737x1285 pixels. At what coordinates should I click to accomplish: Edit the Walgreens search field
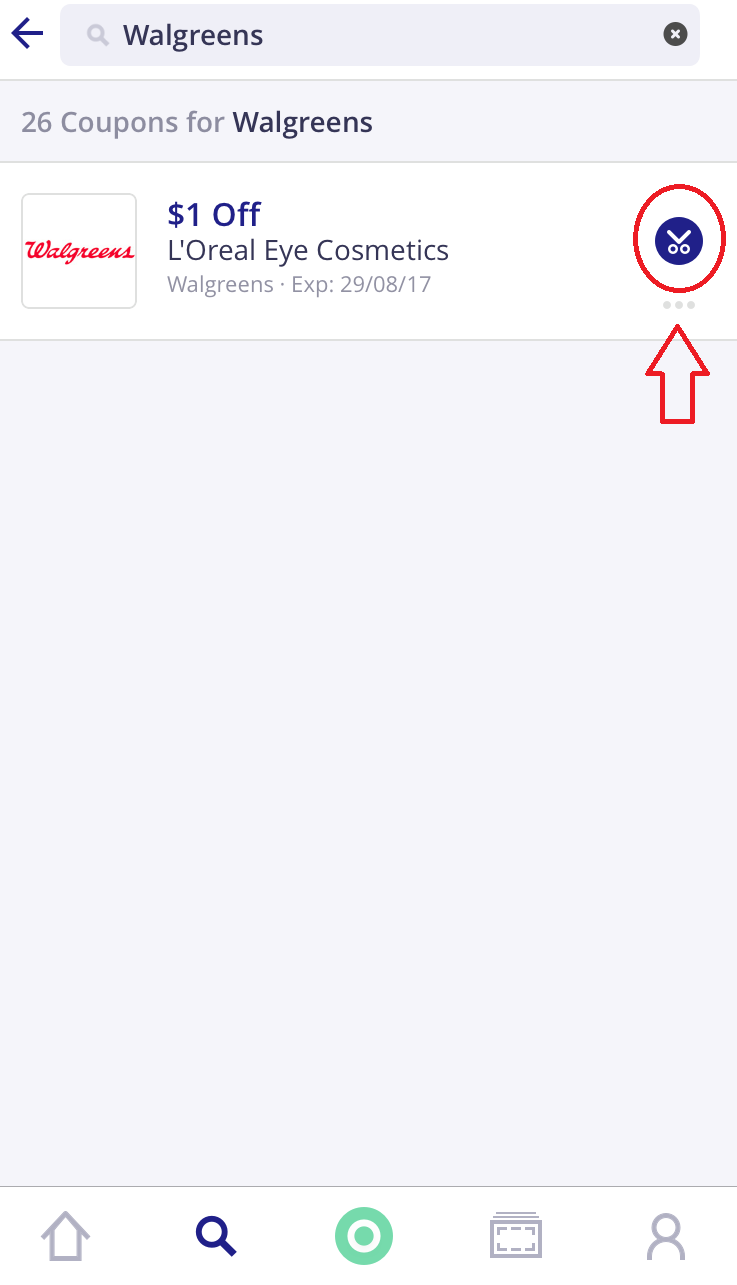coord(380,35)
